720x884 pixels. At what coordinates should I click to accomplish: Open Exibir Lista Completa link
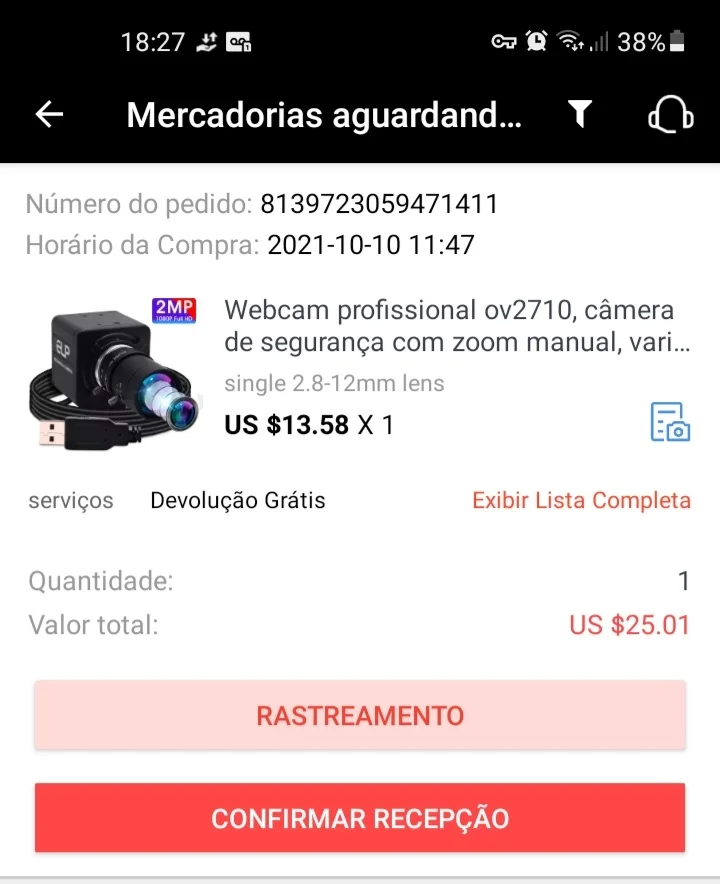coord(581,500)
